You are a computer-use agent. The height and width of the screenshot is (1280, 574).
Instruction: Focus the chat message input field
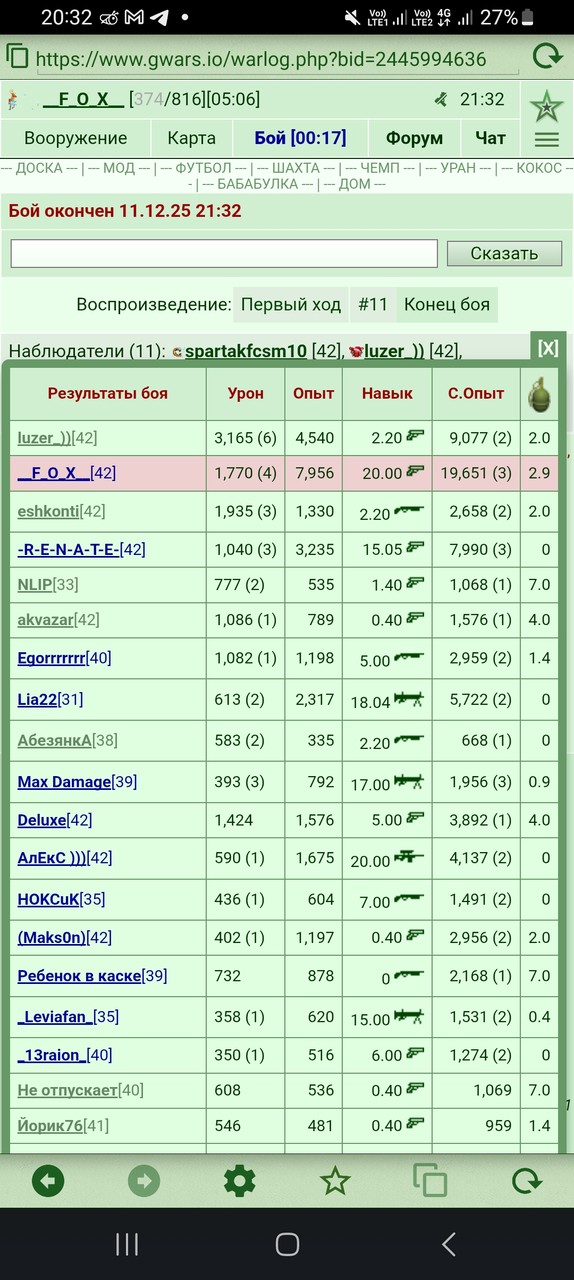[224, 253]
